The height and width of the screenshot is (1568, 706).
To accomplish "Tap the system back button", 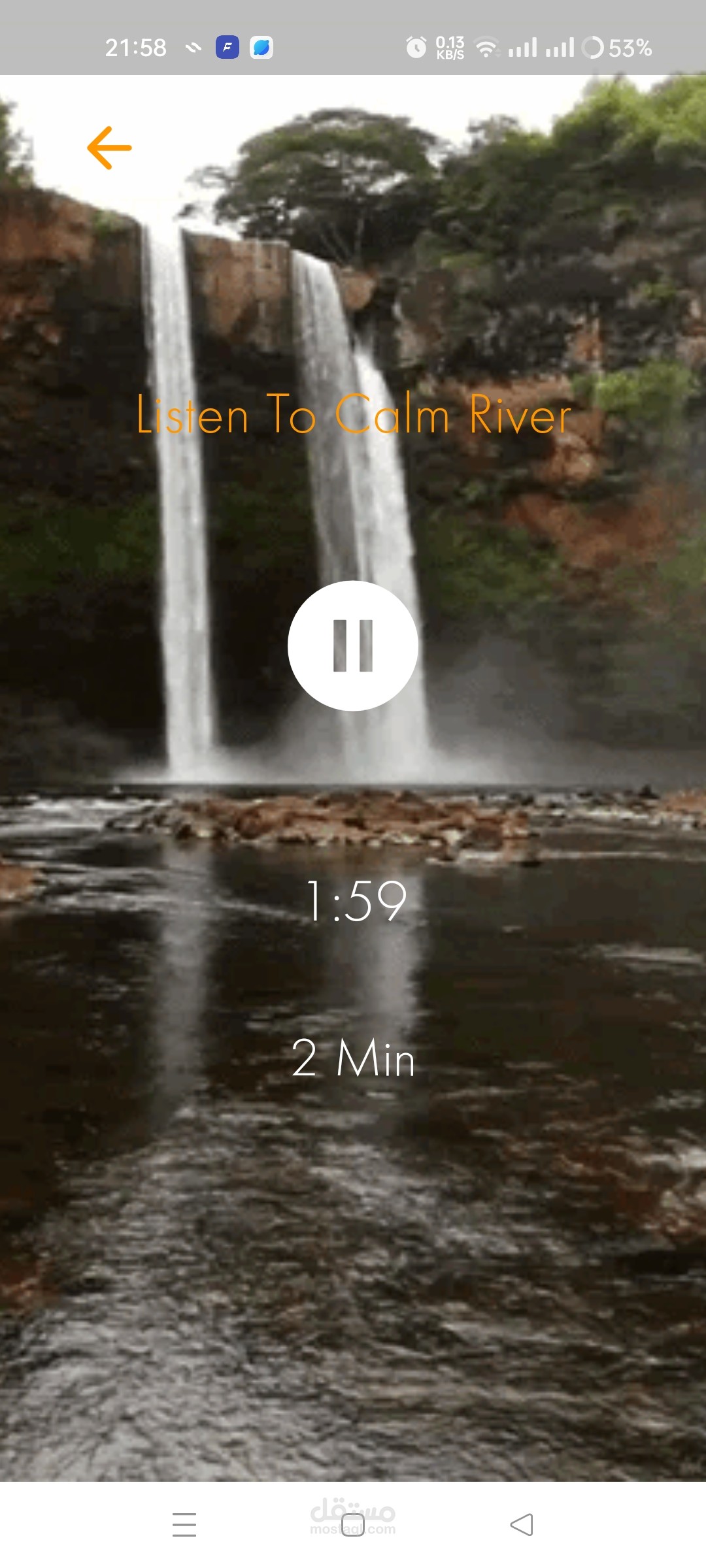I will click(x=522, y=1525).
